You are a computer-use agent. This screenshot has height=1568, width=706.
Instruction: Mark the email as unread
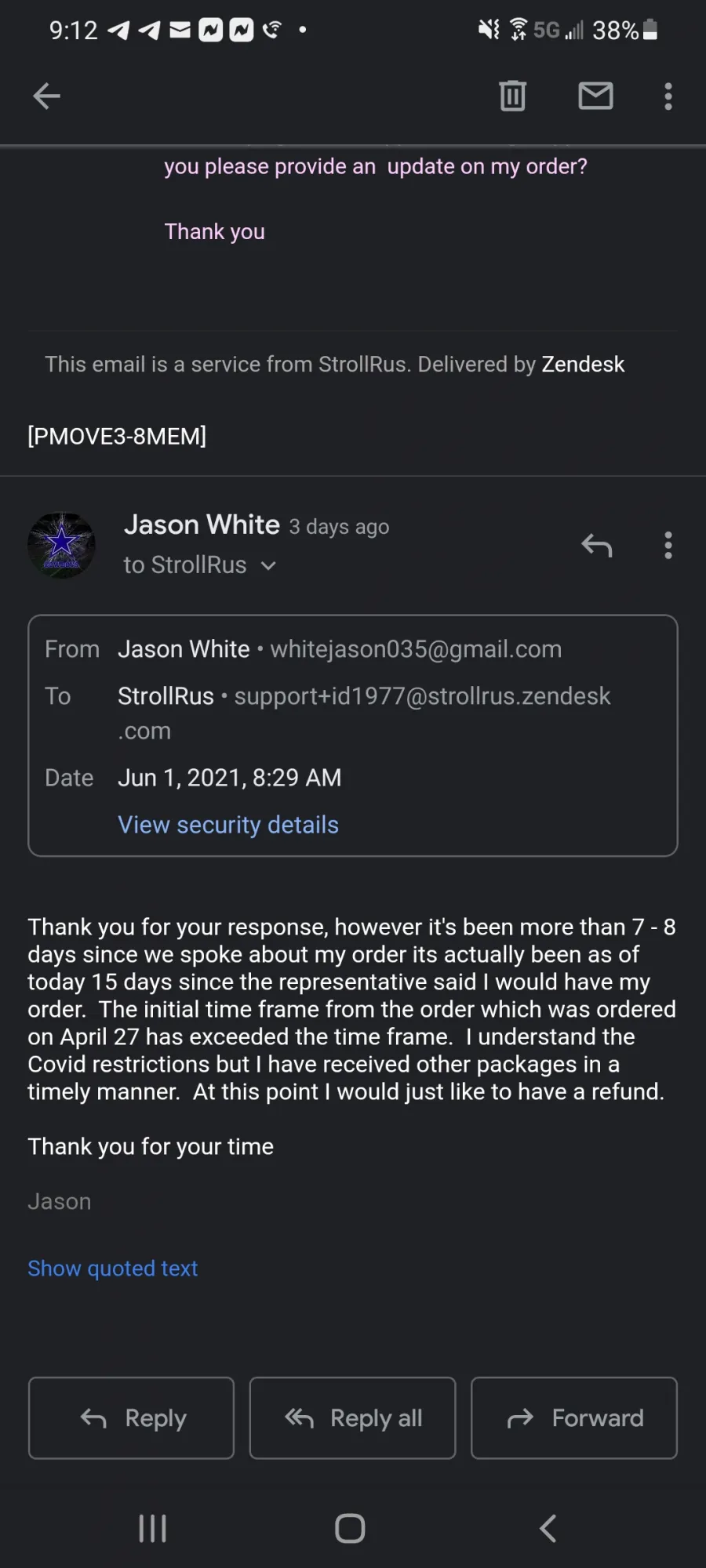(595, 96)
